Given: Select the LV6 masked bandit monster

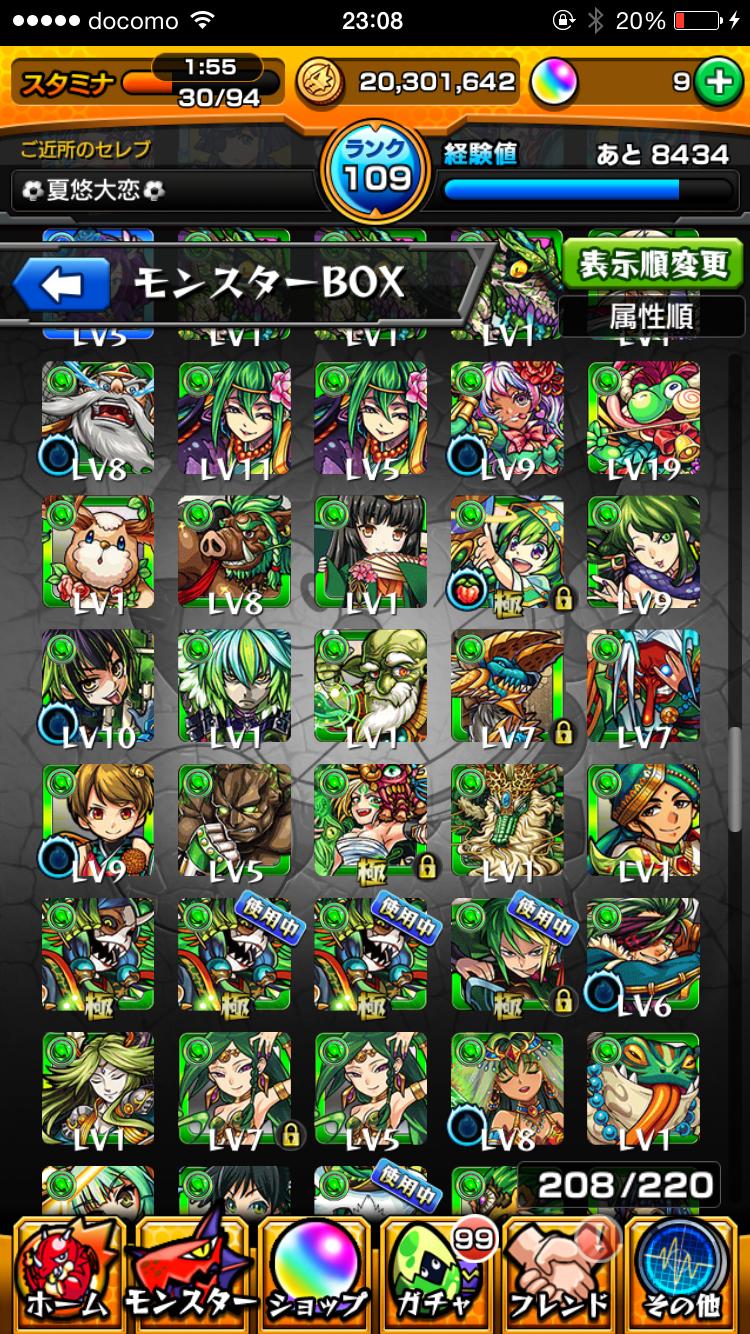Looking at the screenshot, I should 644,954.
